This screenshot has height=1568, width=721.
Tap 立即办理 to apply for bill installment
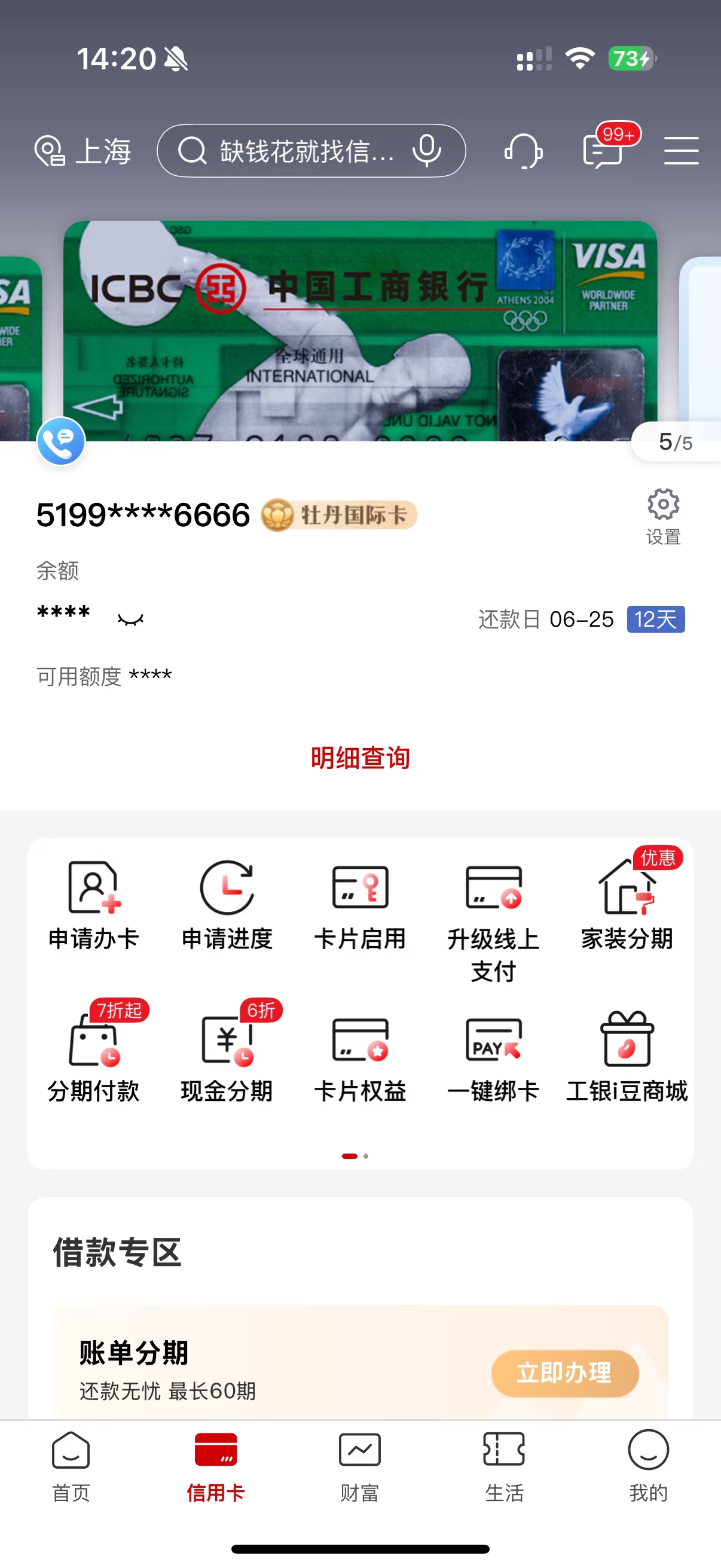coord(563,1374)
